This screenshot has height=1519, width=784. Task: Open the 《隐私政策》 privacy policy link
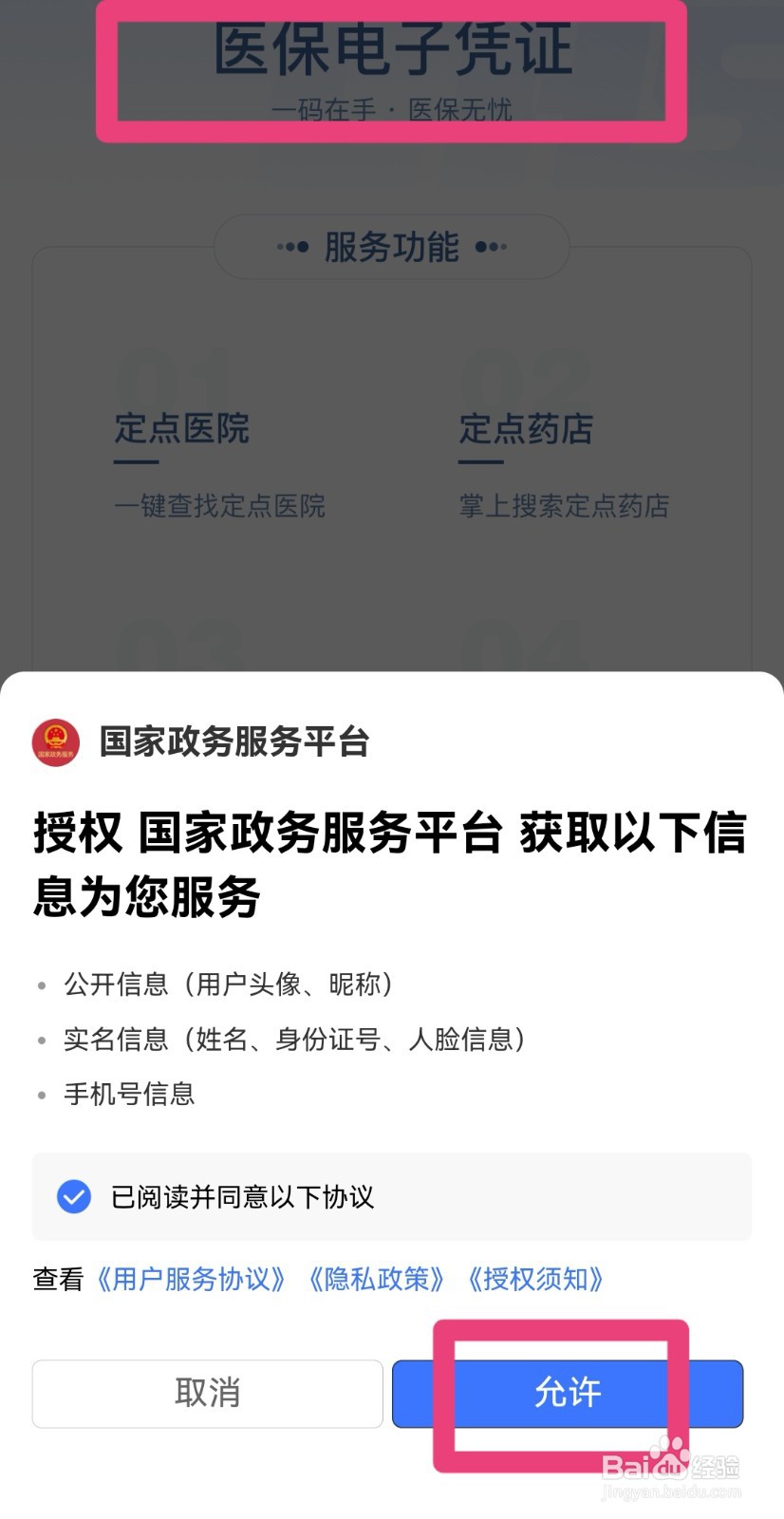coord(376,1280)
